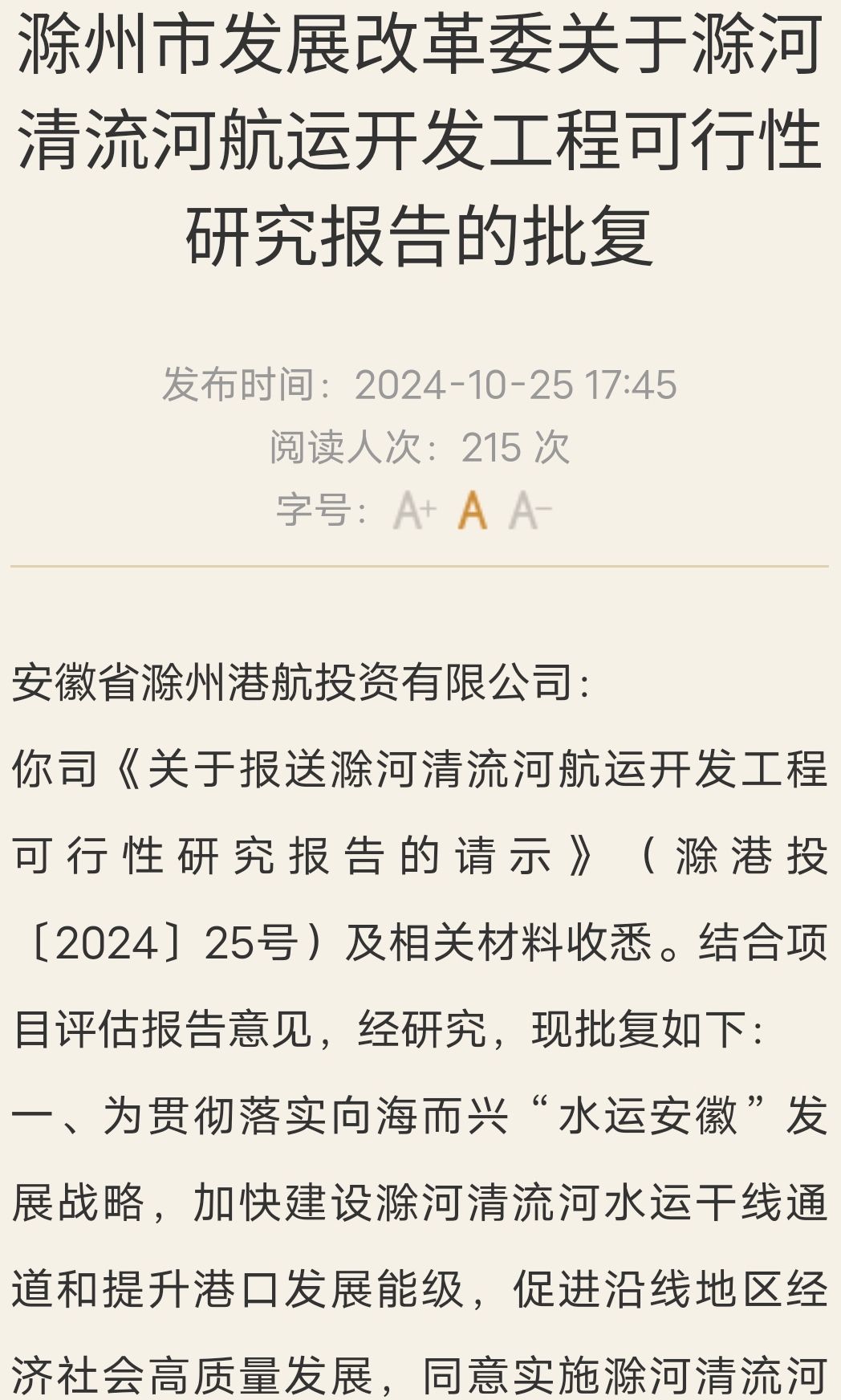Increase font size with A+
841x1400 pixels.
point(415,510)
